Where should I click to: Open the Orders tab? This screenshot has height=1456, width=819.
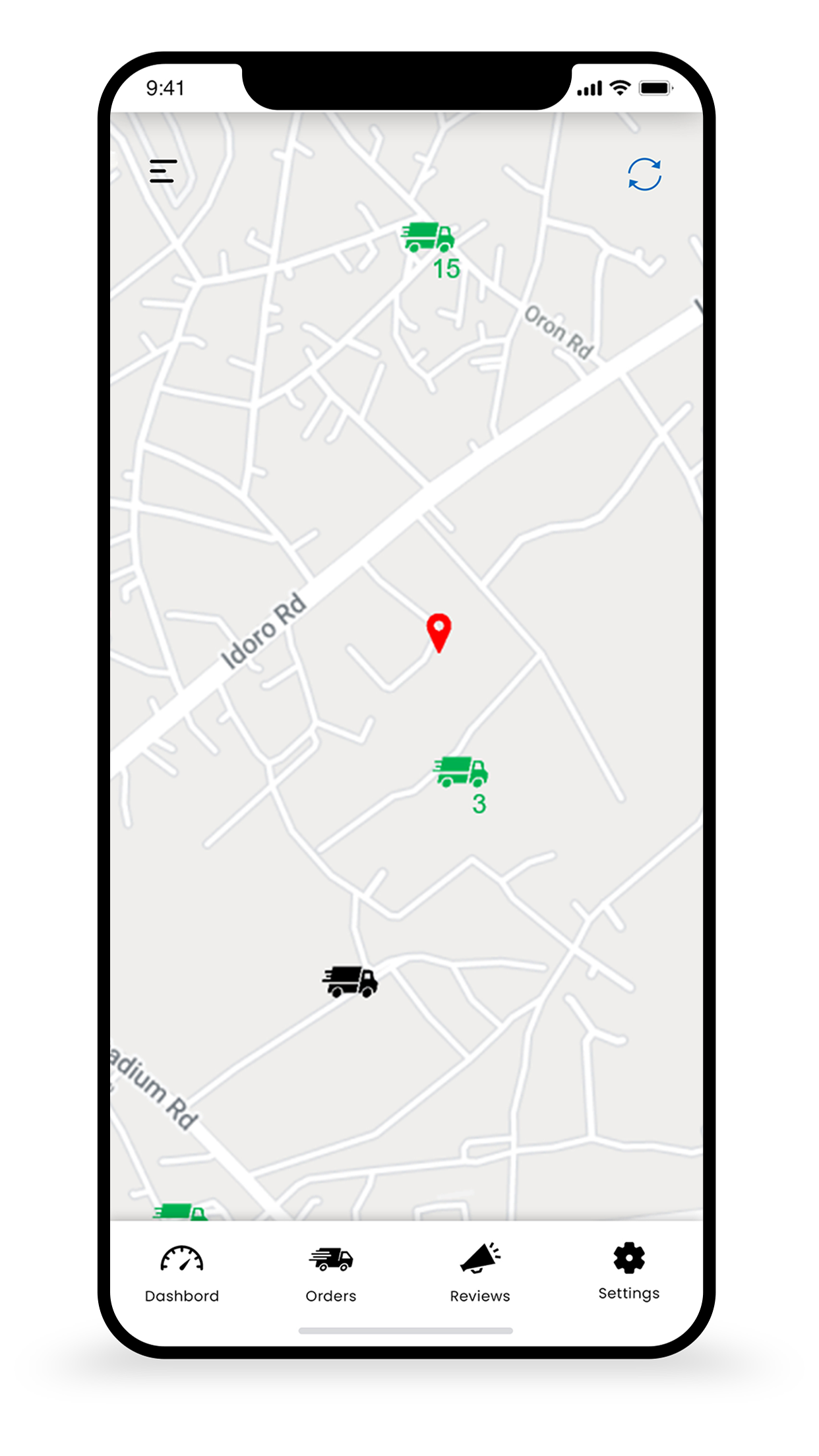point(331,1274)
